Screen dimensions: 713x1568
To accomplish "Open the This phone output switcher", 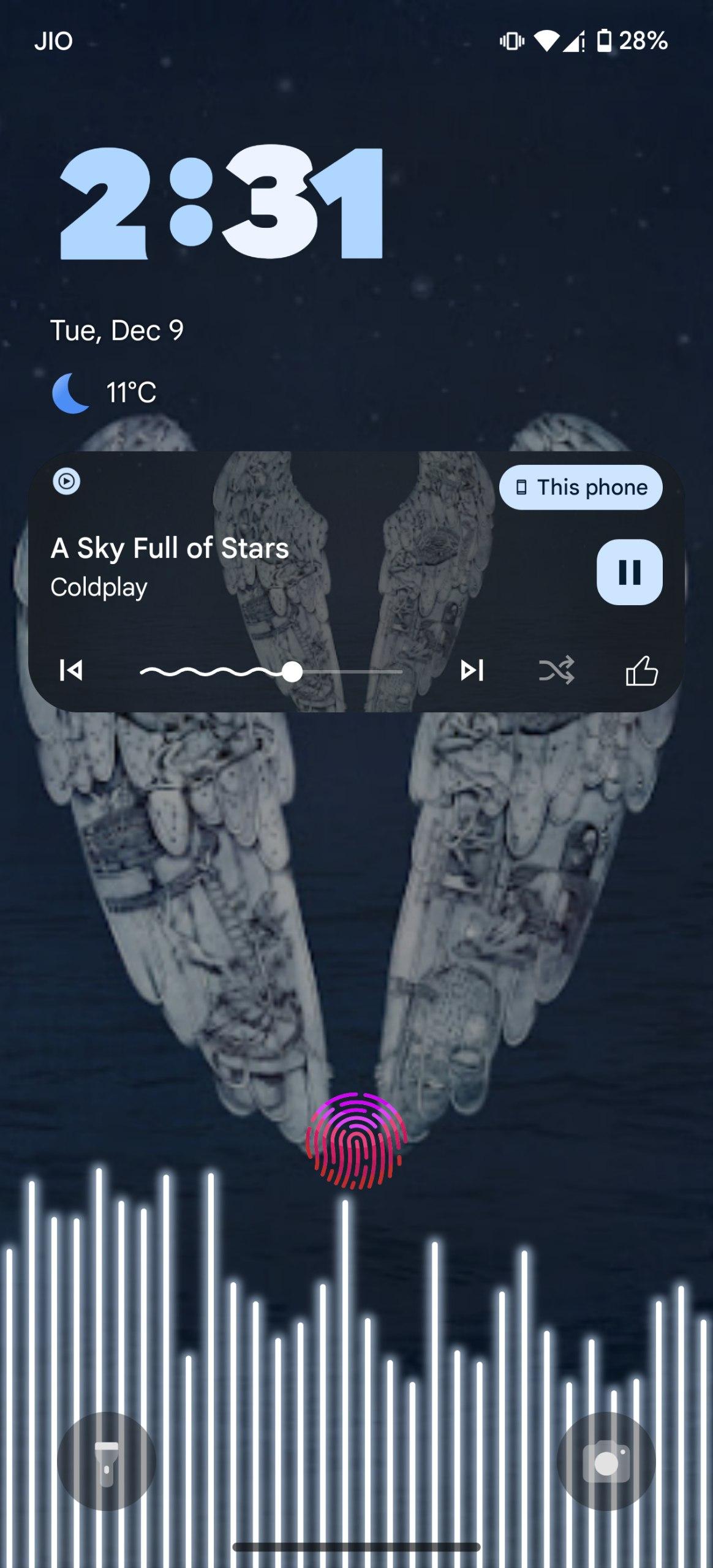I will coord(580,488).
